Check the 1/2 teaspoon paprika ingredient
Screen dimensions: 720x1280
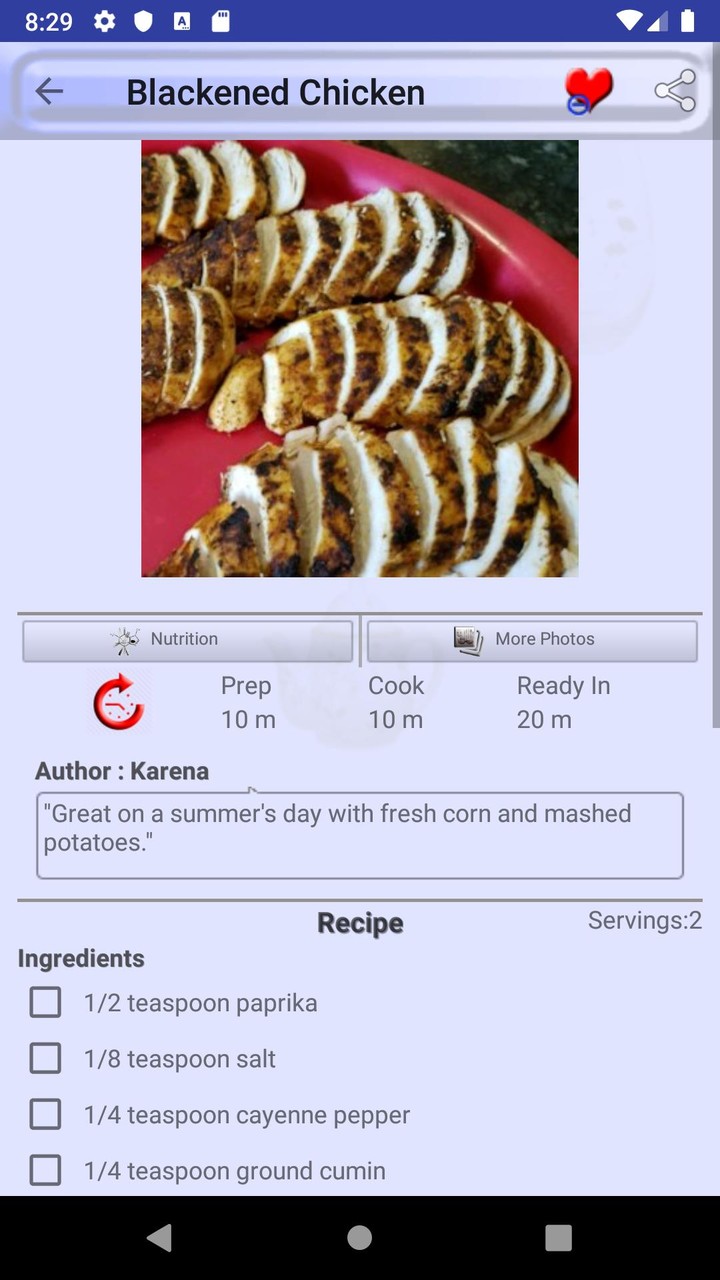45,1002
